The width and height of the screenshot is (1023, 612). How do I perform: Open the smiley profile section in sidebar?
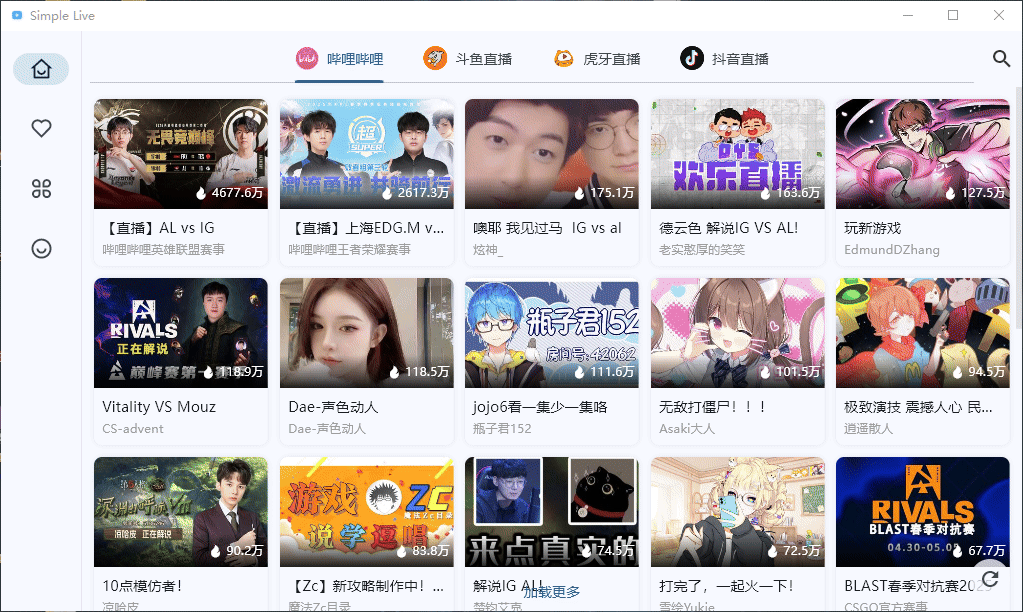[41, 248]
